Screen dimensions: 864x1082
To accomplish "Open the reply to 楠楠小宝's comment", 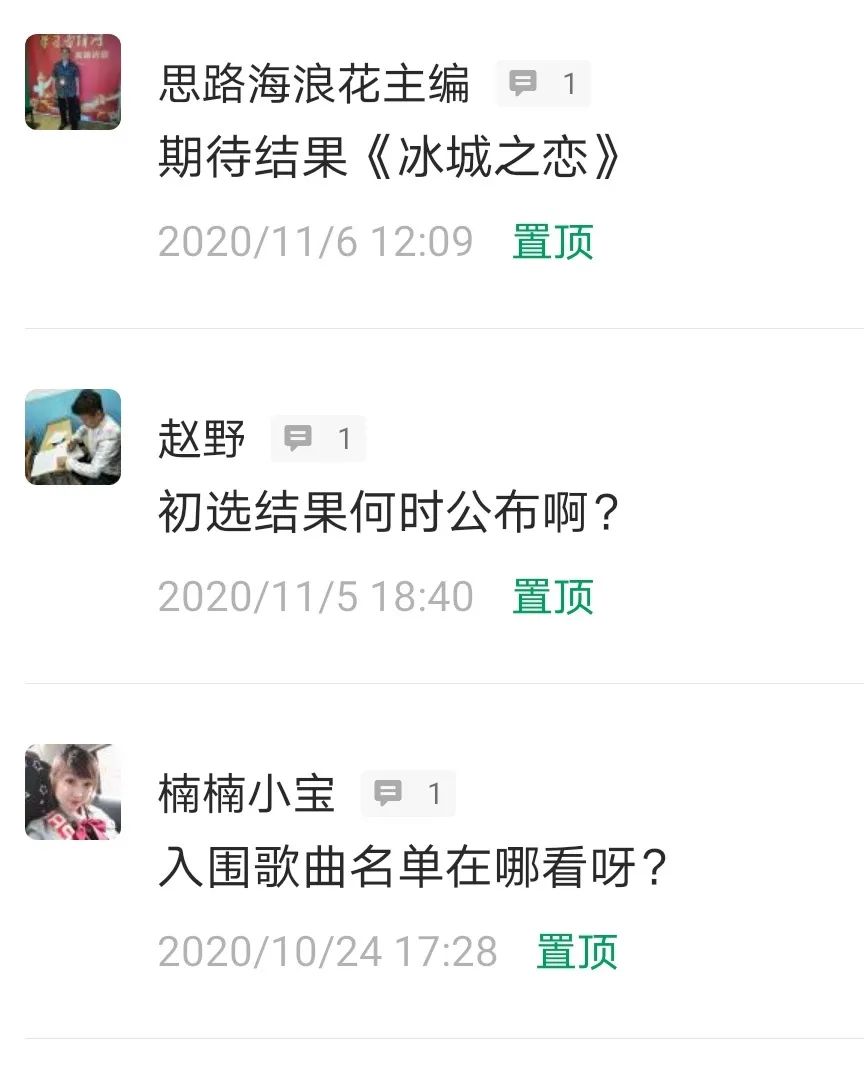I will 408,794.
